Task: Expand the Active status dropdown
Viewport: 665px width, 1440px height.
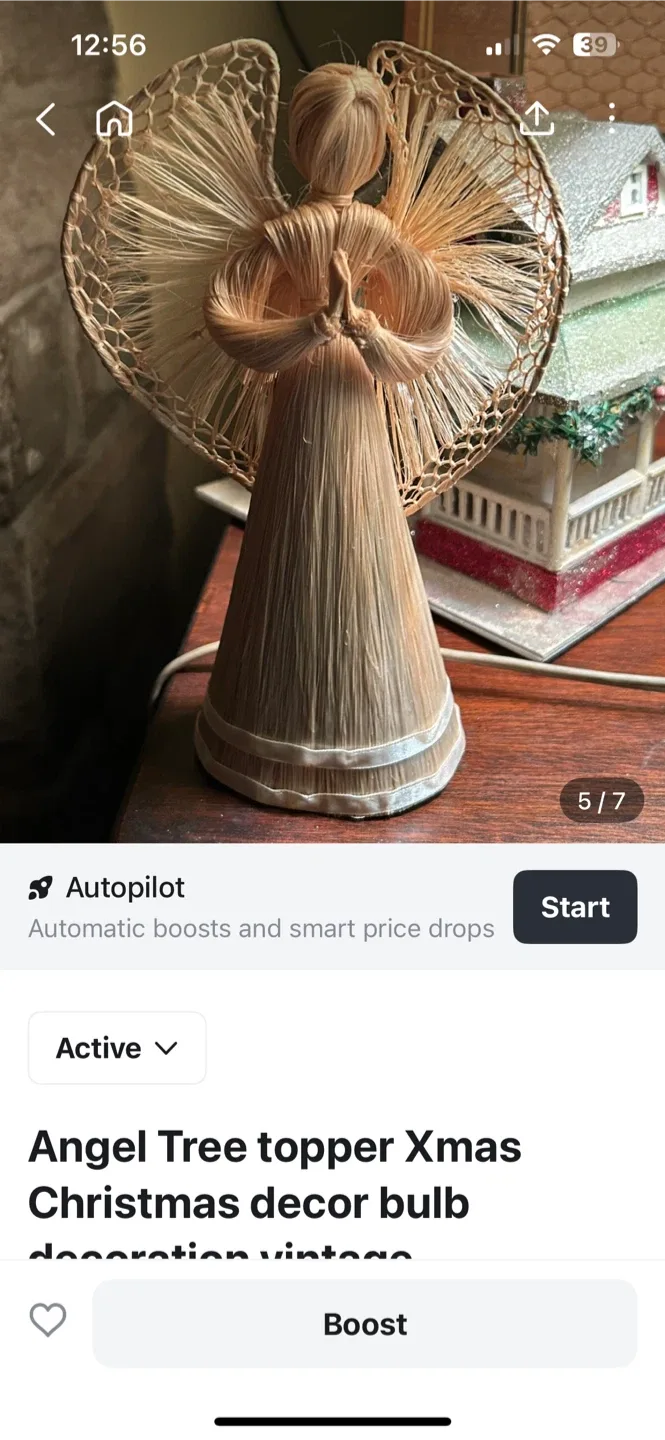Action: [117, 1048]
